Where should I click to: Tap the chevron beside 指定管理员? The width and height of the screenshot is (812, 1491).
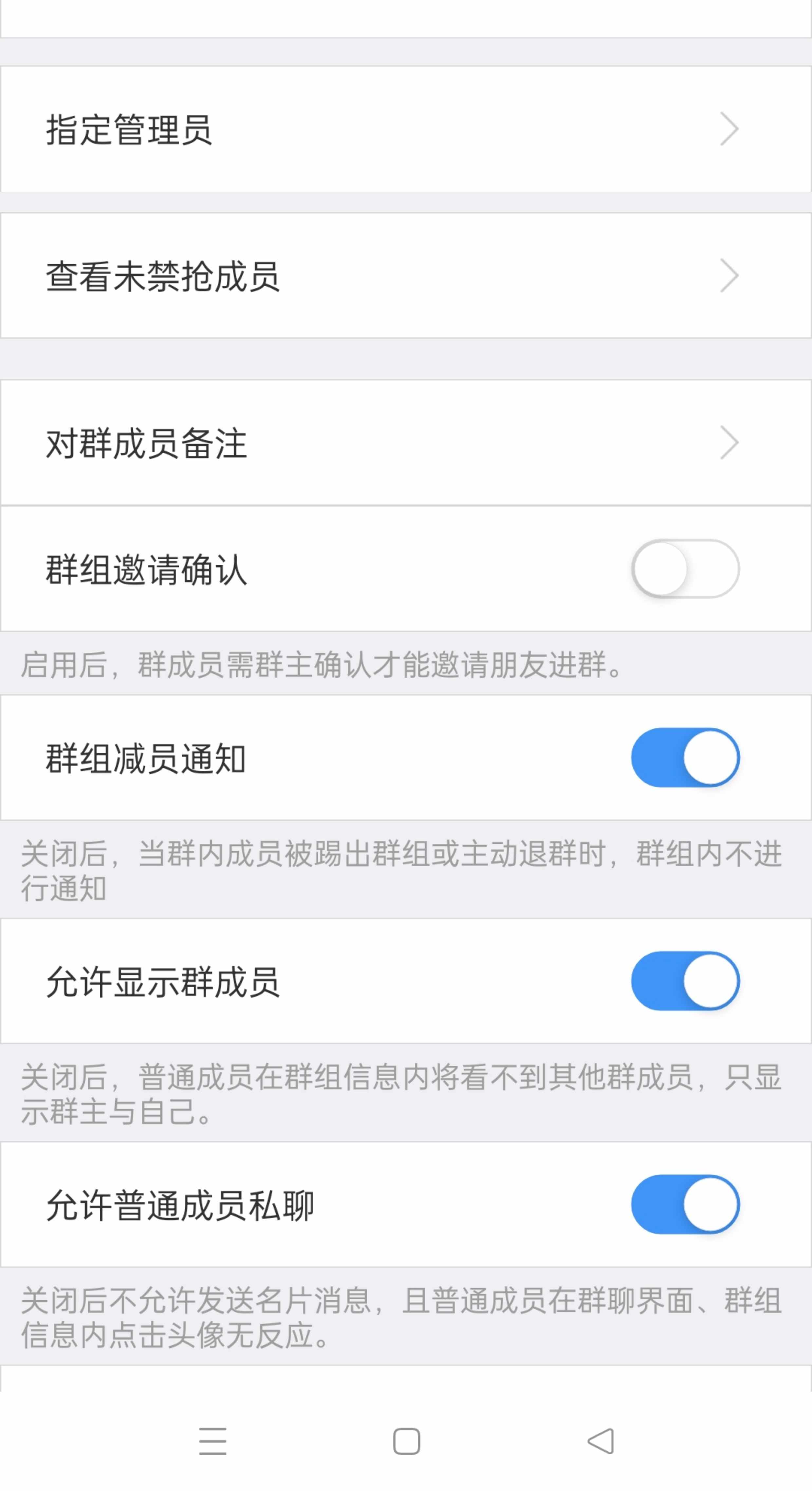(730, 129)
